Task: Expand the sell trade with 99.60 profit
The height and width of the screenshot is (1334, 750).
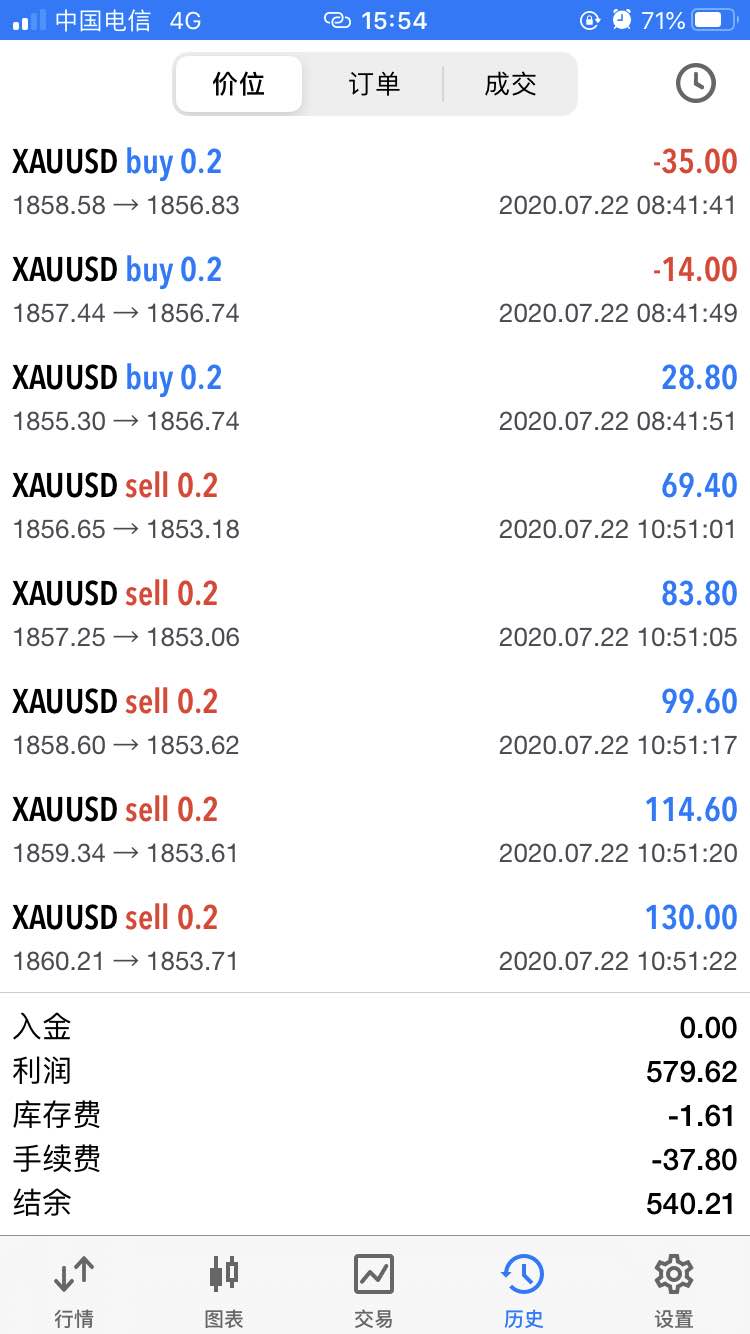Action: (x=375, y=722)
